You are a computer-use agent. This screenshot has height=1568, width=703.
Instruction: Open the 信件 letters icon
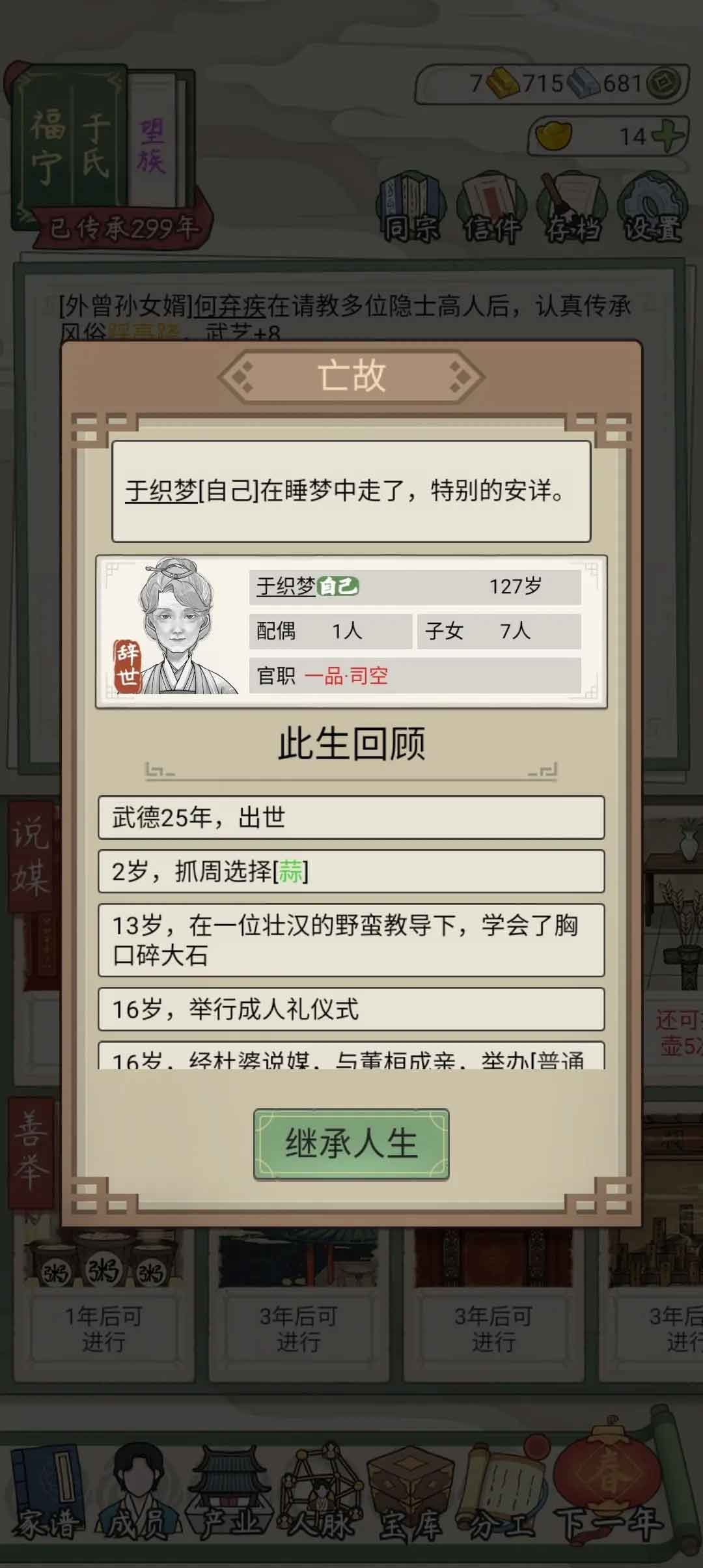[x=491, y=208]
